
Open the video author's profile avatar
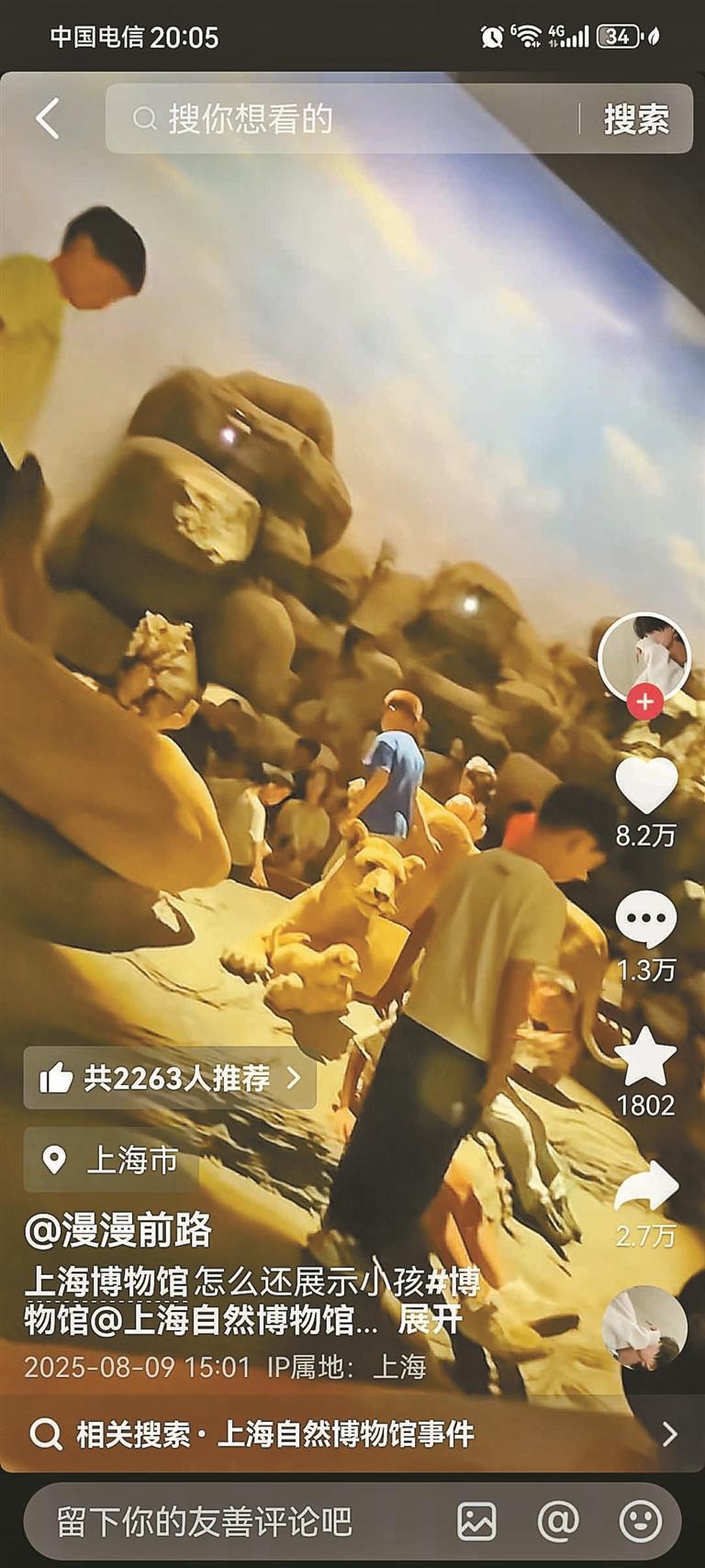pyautogui.click(x=643, y=655)
